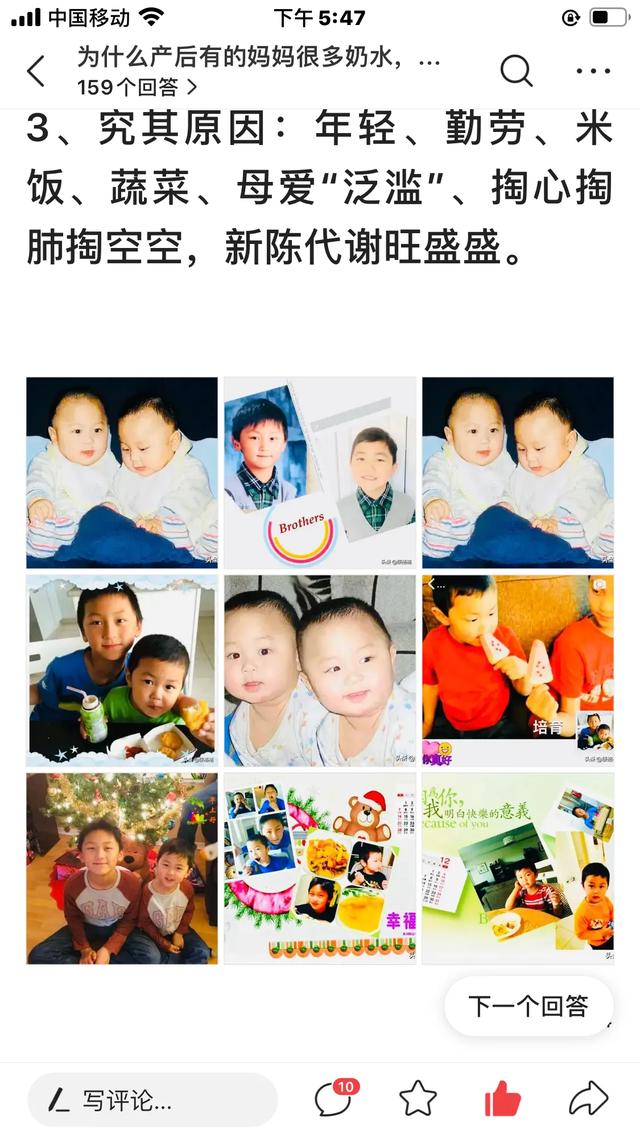View the comments bubble with 10 badge
The width and height of the screenshot is (640, 1138).
[x=334, y=1099]
